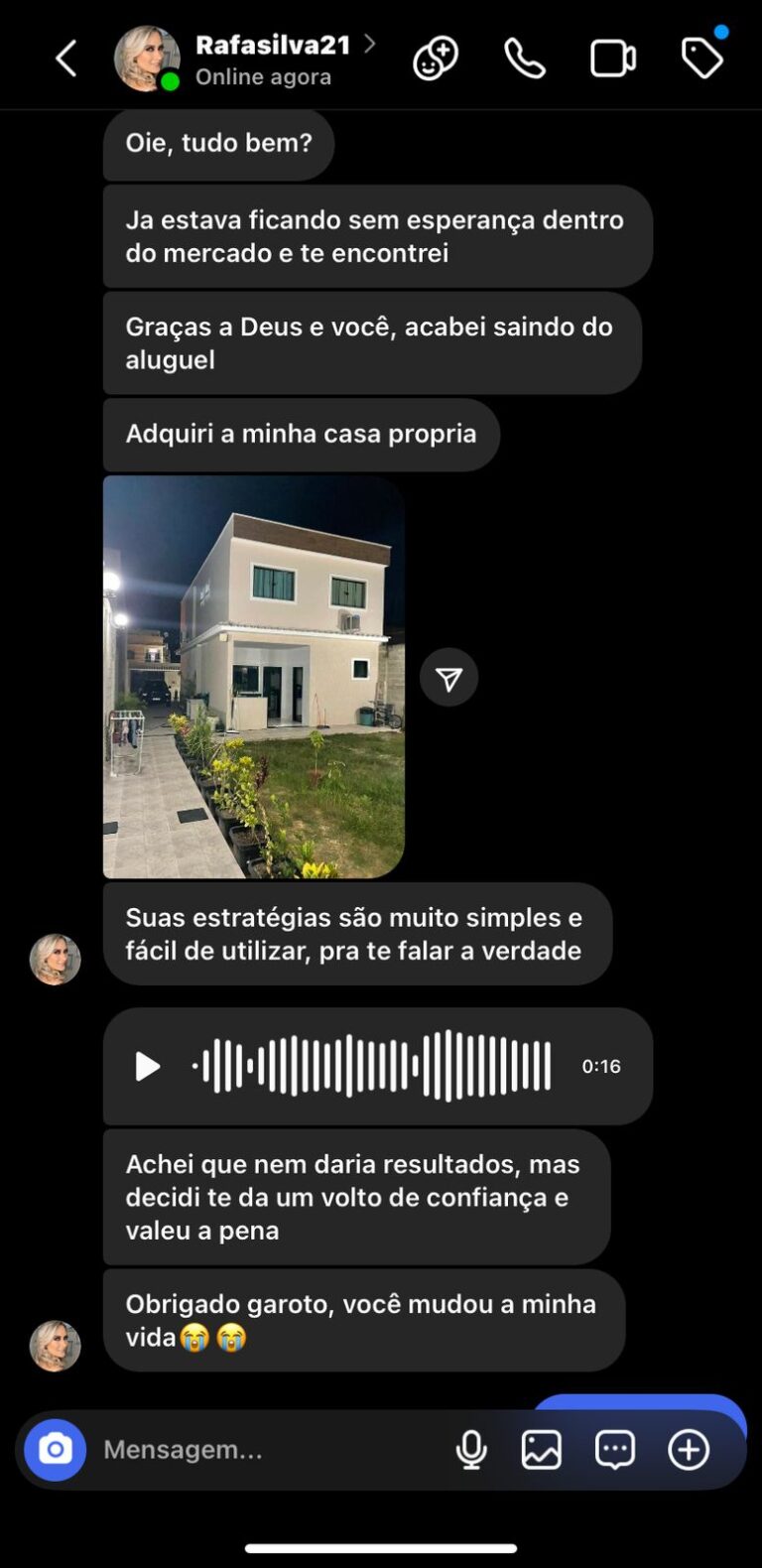Forward the house photo with the send icon

[448, 678]
